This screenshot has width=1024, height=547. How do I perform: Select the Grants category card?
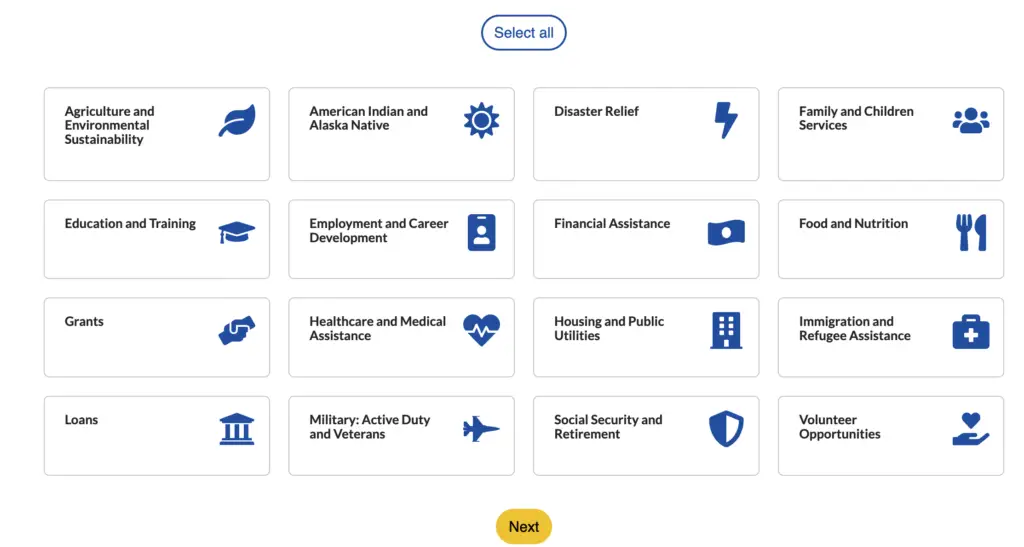pos(156,337)
